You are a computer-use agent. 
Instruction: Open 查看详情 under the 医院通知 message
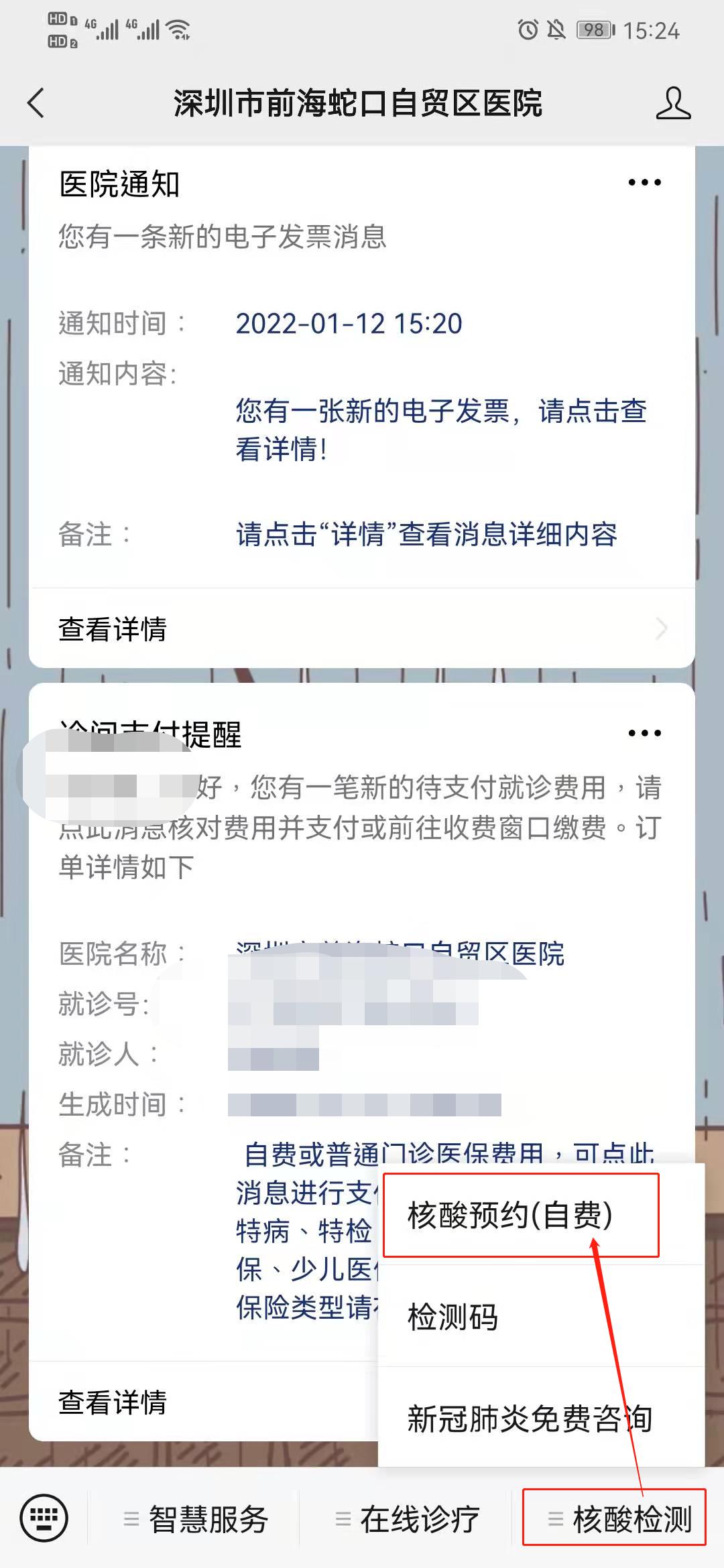point(362,629)
